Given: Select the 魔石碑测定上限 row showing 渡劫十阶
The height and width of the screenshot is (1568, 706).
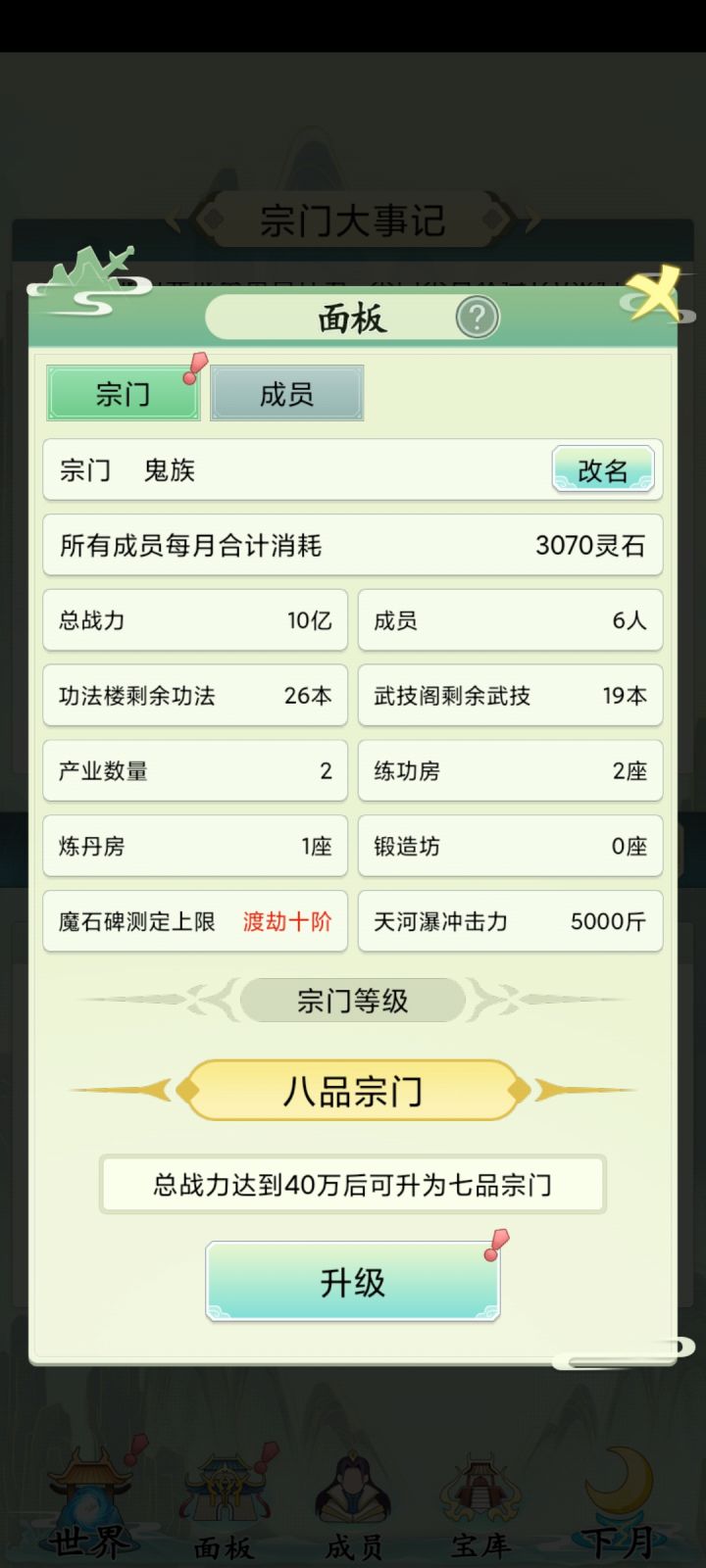Looking at the screenshot, I should 194,921.
